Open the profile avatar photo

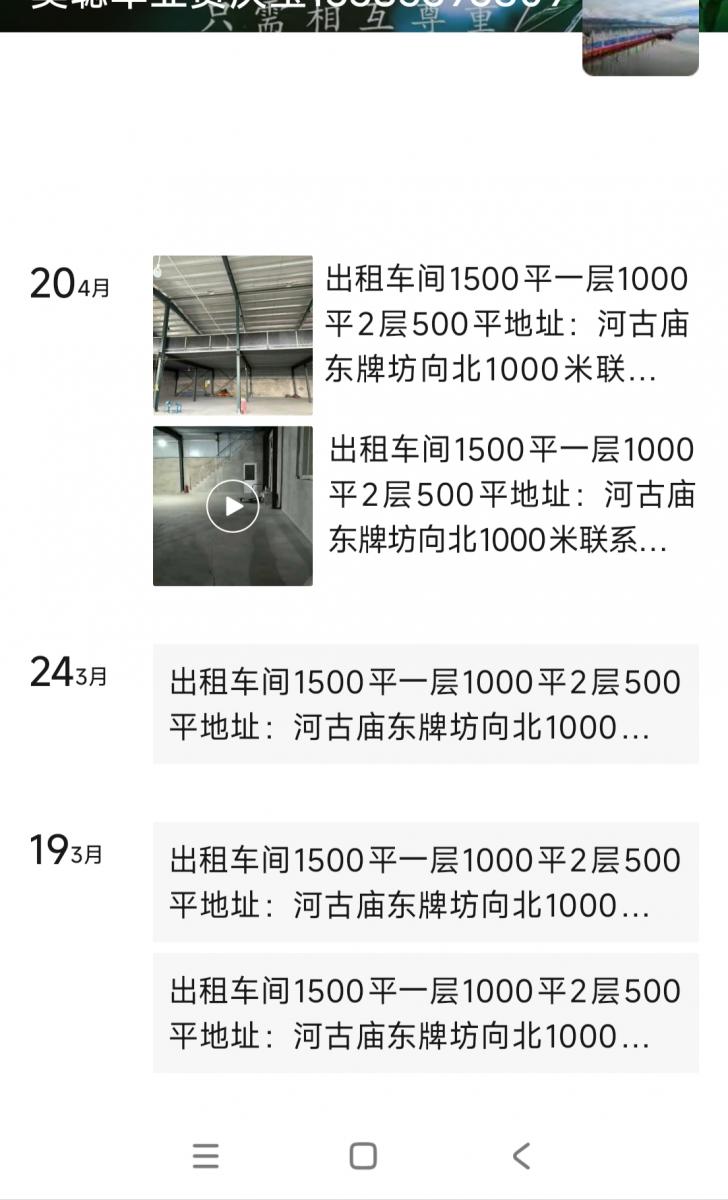(x=640, y=38)
